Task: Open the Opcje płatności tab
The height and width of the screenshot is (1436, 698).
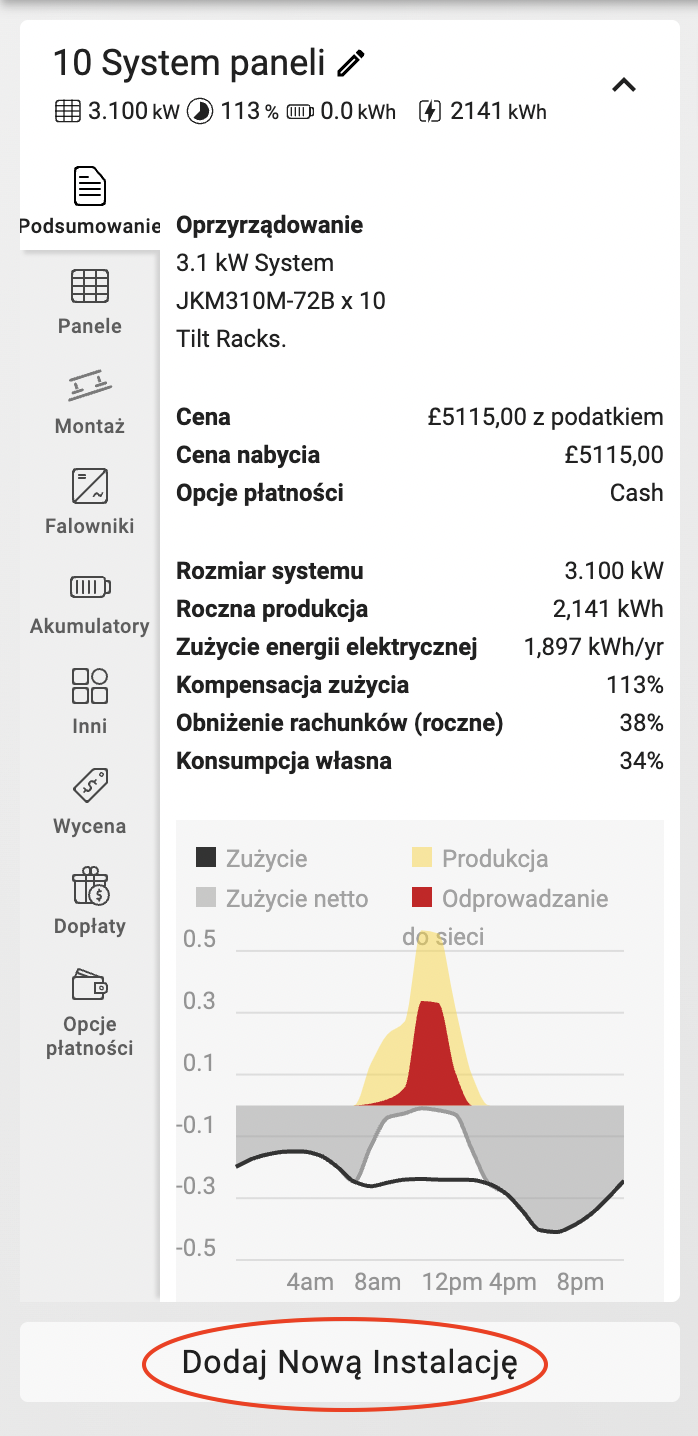Action: 90,1012
